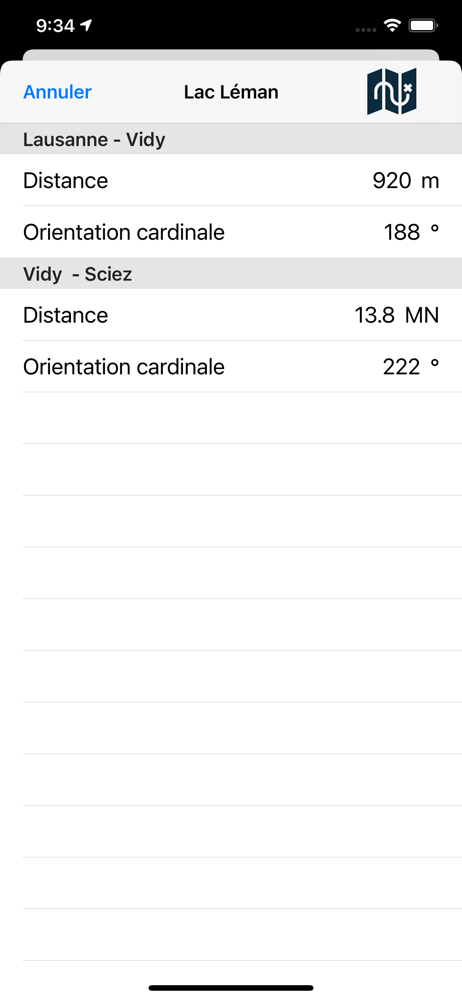462x1000 pixels.
Task: Open the map icon in navigation bar
Action: point(392,92)
